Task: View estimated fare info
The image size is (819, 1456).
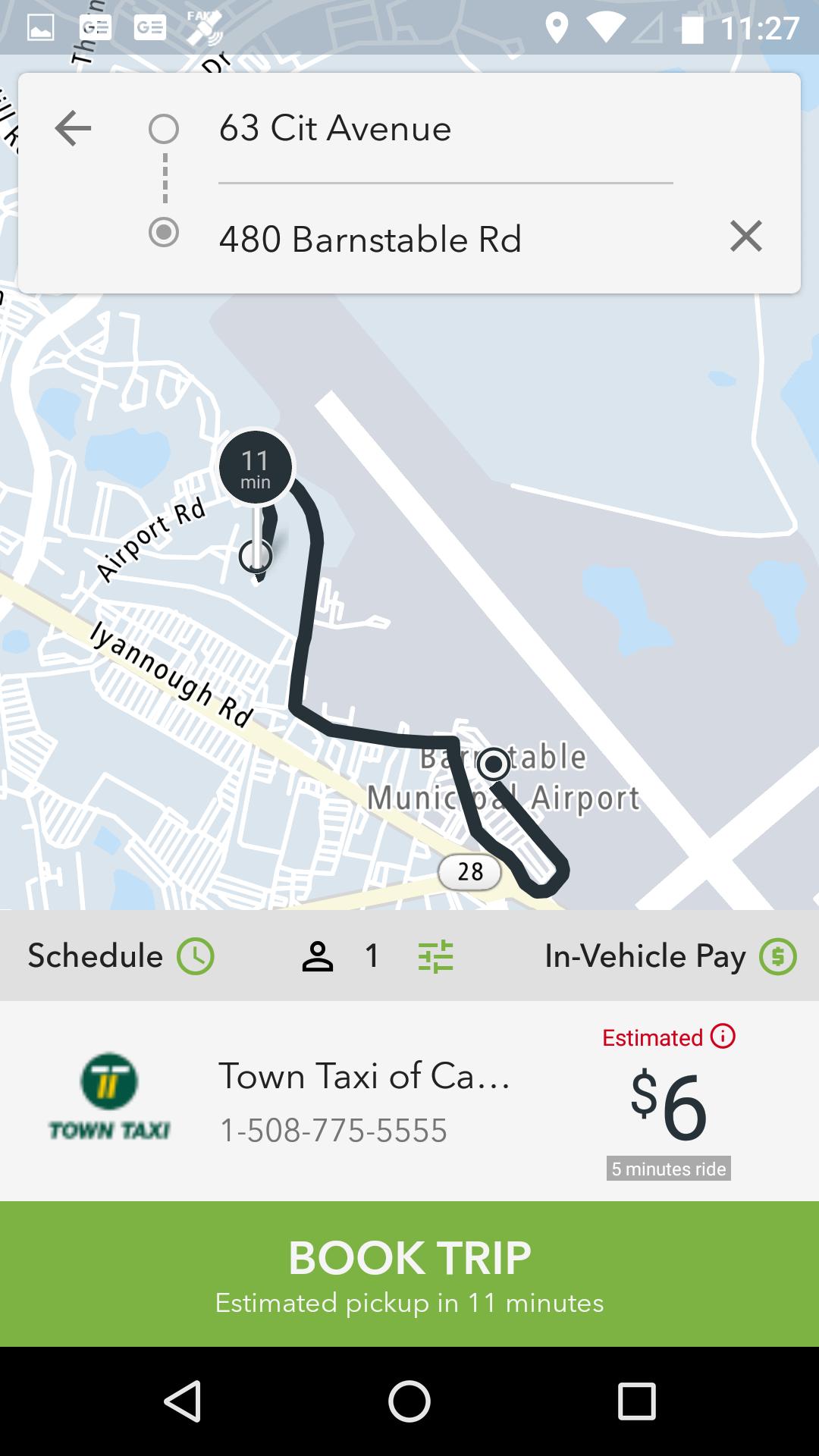Action: coord(723,1036)
